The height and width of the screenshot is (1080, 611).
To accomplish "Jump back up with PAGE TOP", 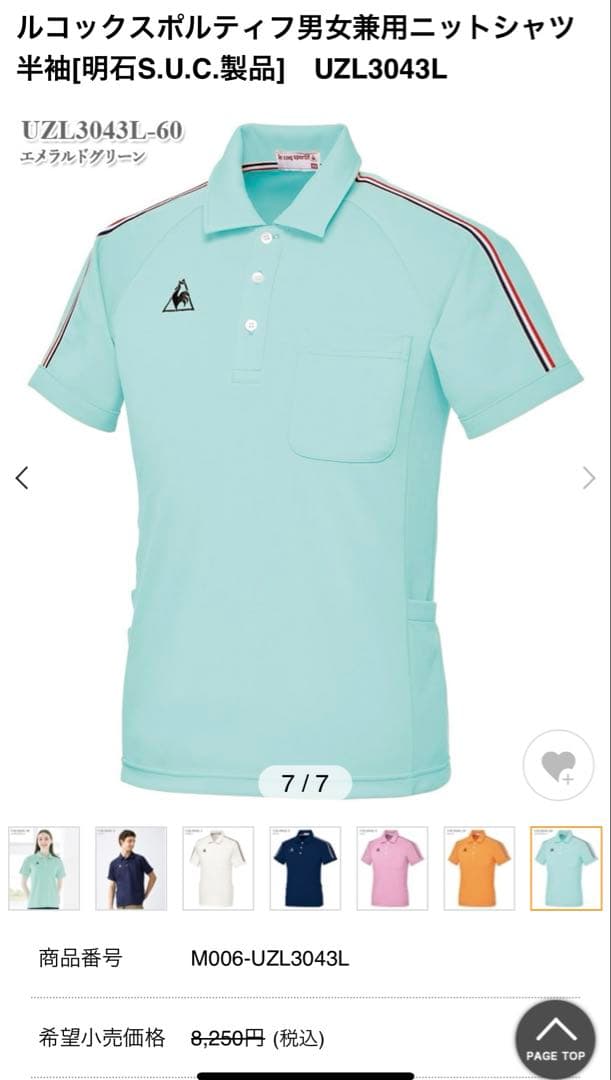I will point(555,1039).
